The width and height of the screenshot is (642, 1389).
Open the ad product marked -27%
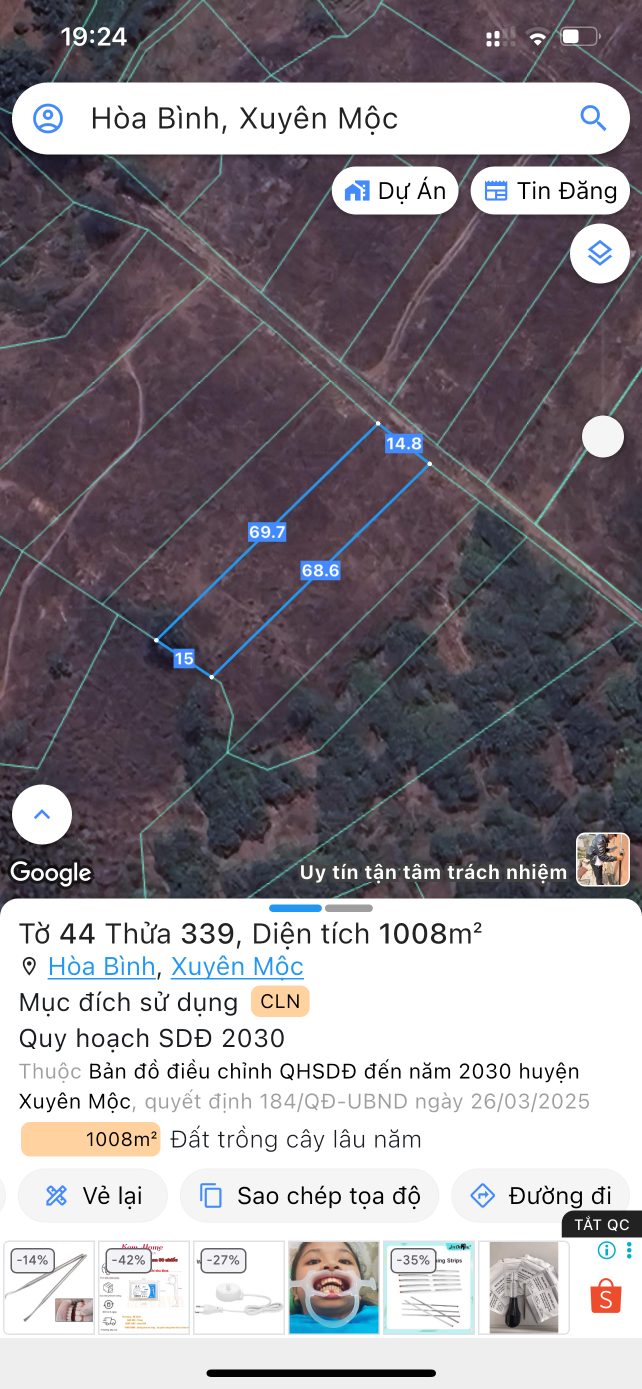[x=239, y=1288]
